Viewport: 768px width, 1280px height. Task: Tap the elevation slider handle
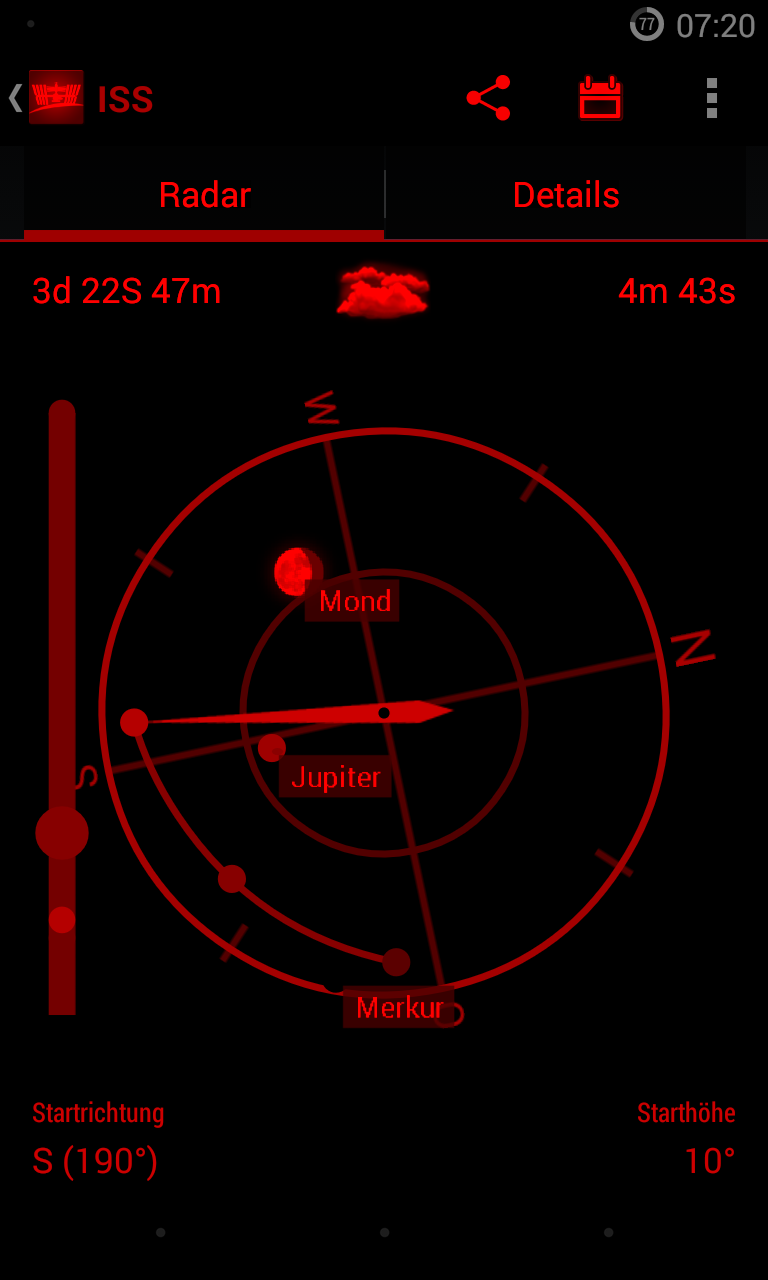click(x=62, y=833)
